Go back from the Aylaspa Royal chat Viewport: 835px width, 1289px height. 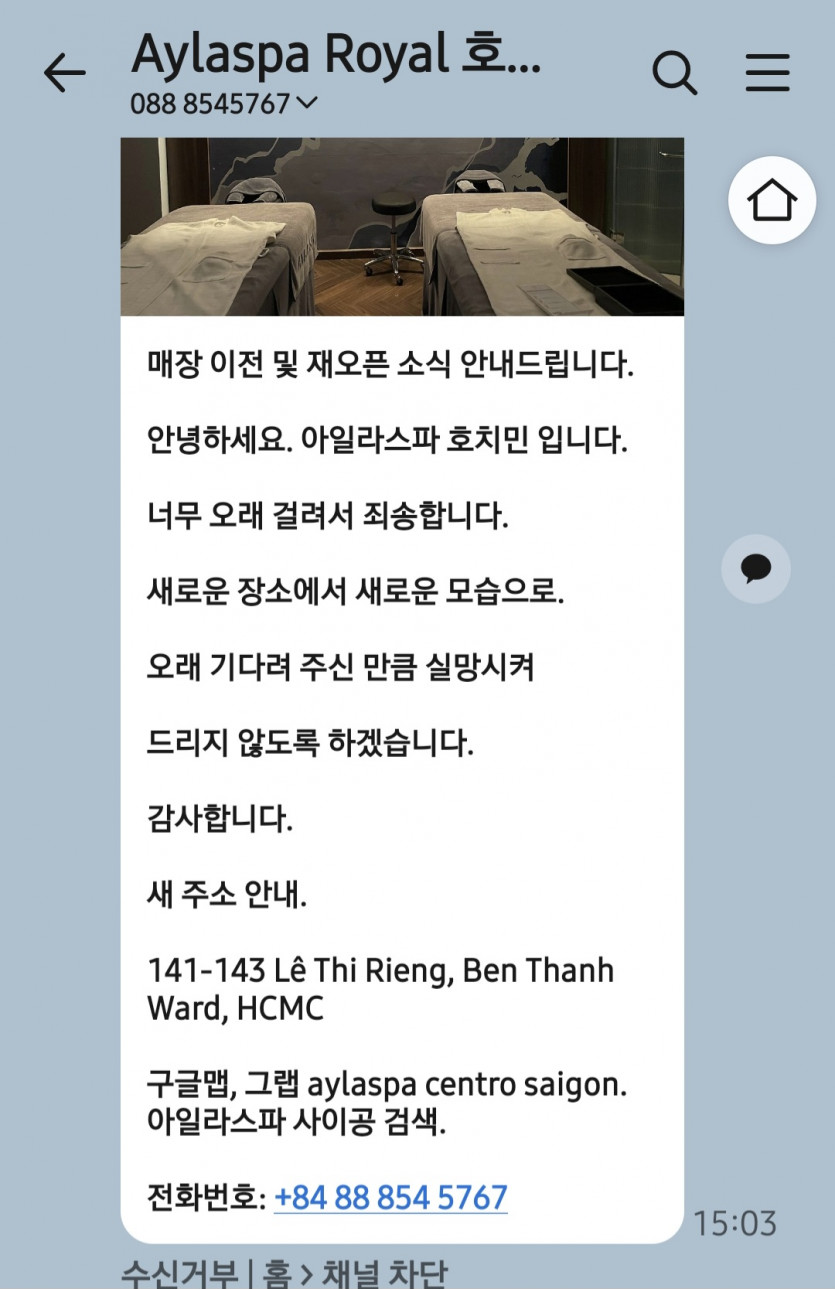pos(65,74)
